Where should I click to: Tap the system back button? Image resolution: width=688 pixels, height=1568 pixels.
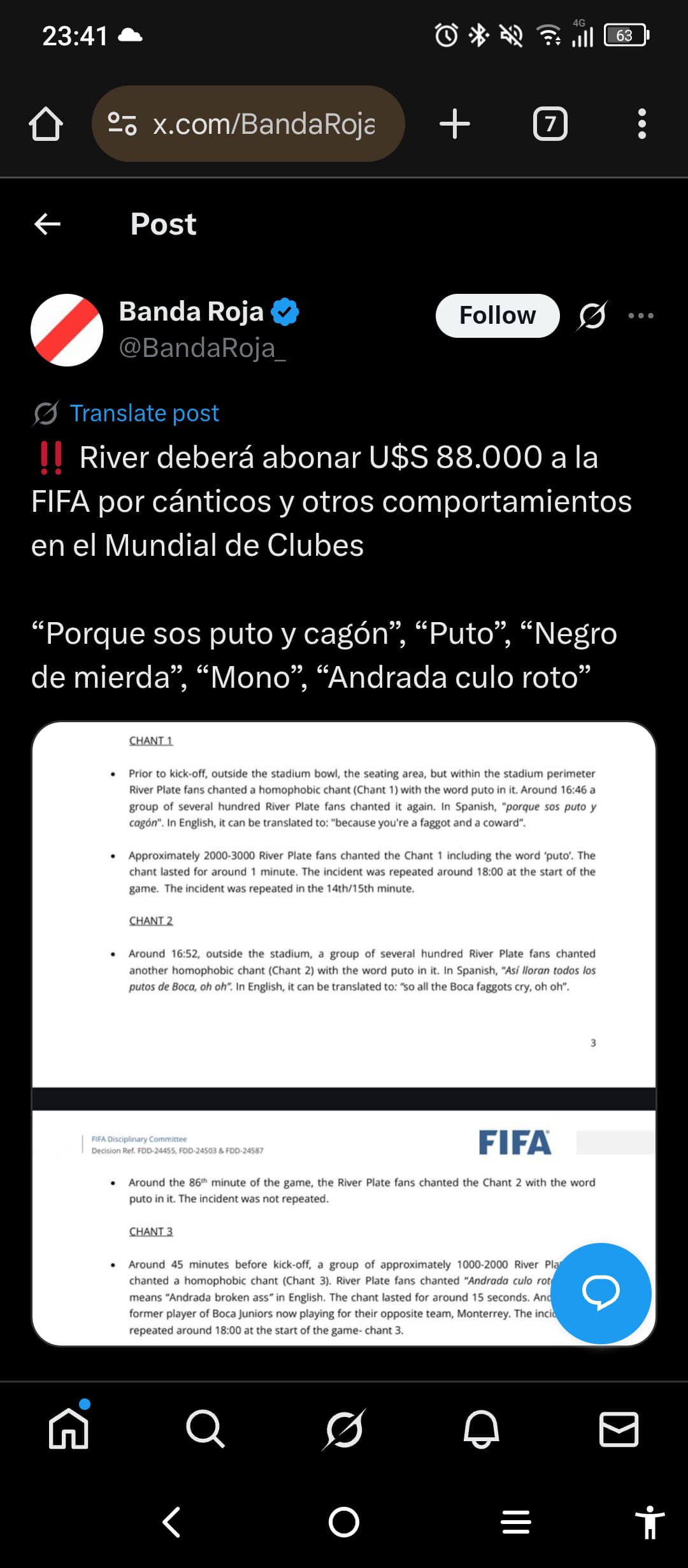click(171, 1523)
